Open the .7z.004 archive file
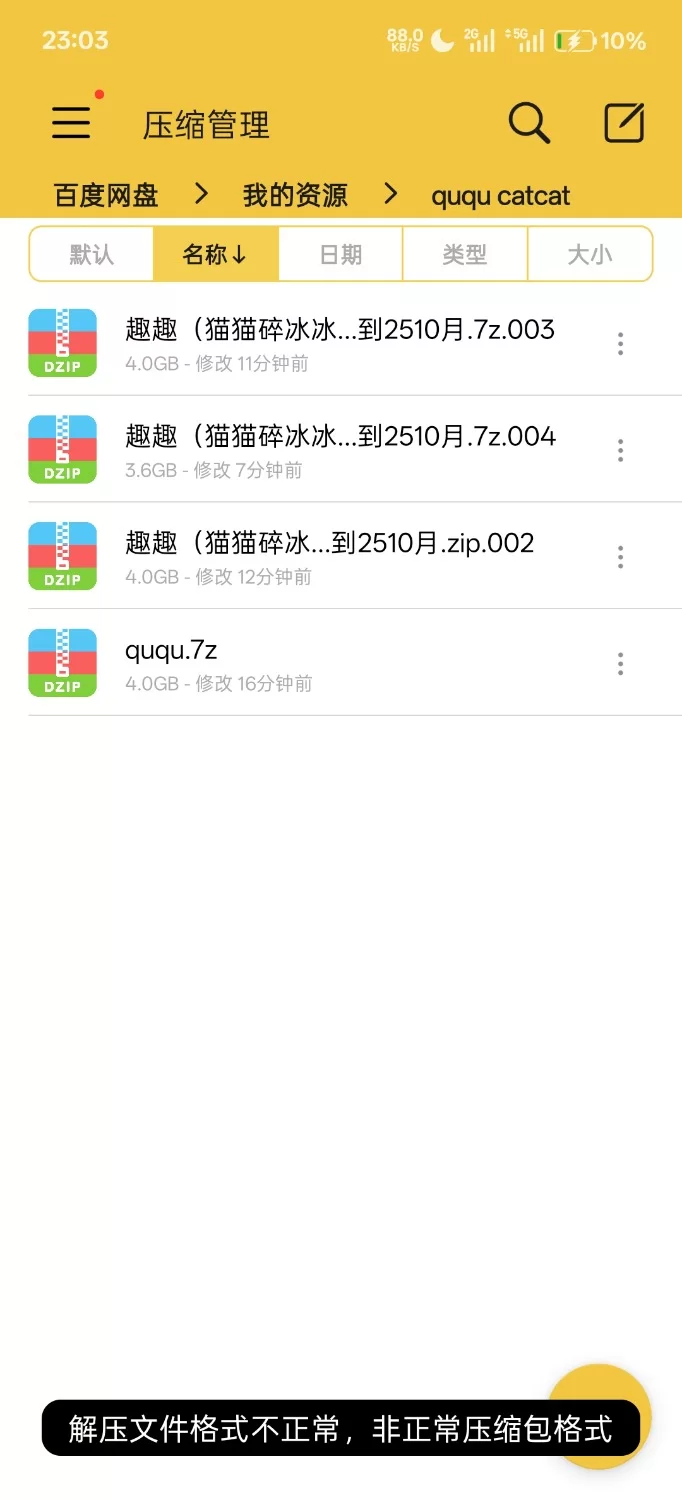The width and height of the screenshot is (682, 1500). pos(340,449)
